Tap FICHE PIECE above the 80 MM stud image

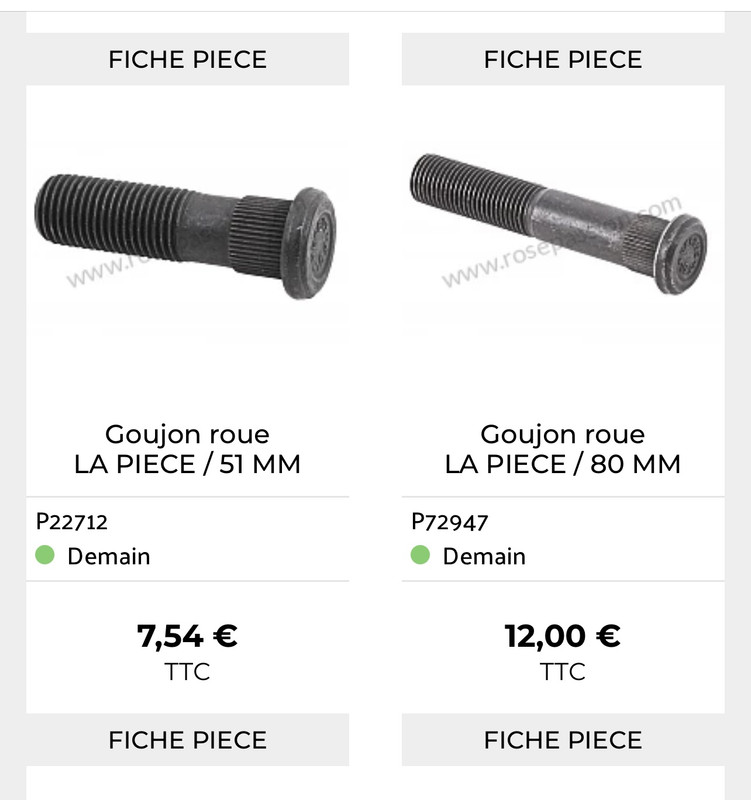(x=562, y=59)
